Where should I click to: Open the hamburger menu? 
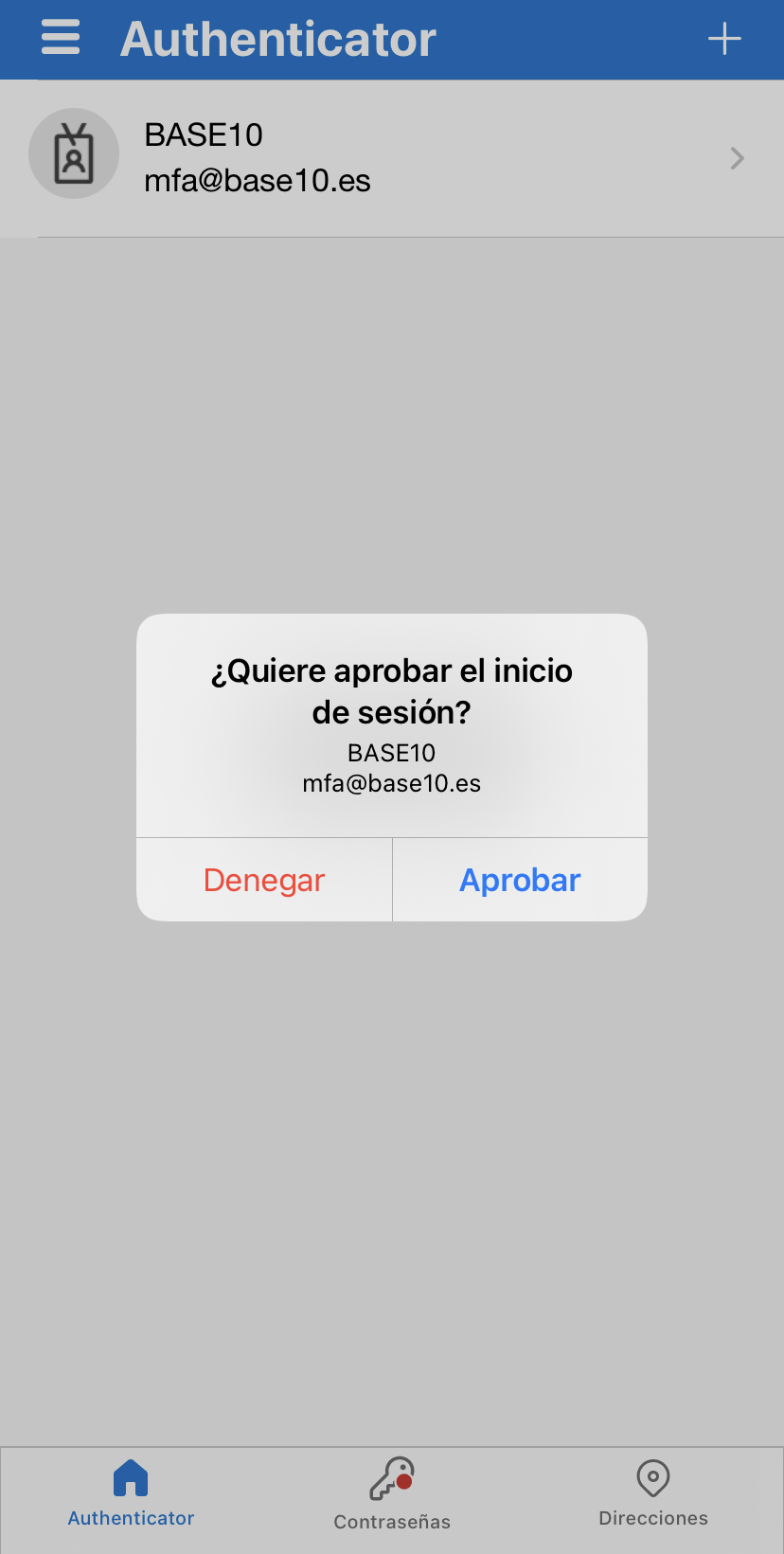click(61, 39)
